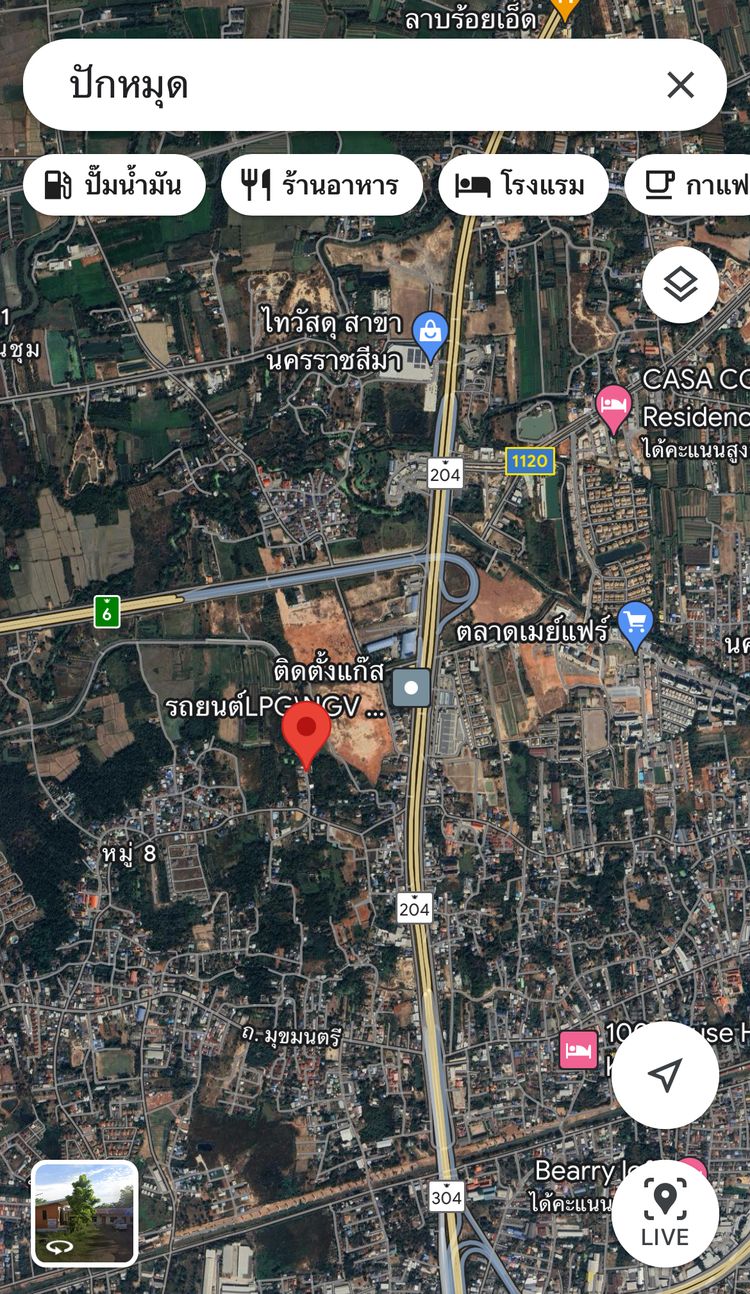Clear the search with the X button
This screenshot has width=750, height=1294.
tap(680, 85)
